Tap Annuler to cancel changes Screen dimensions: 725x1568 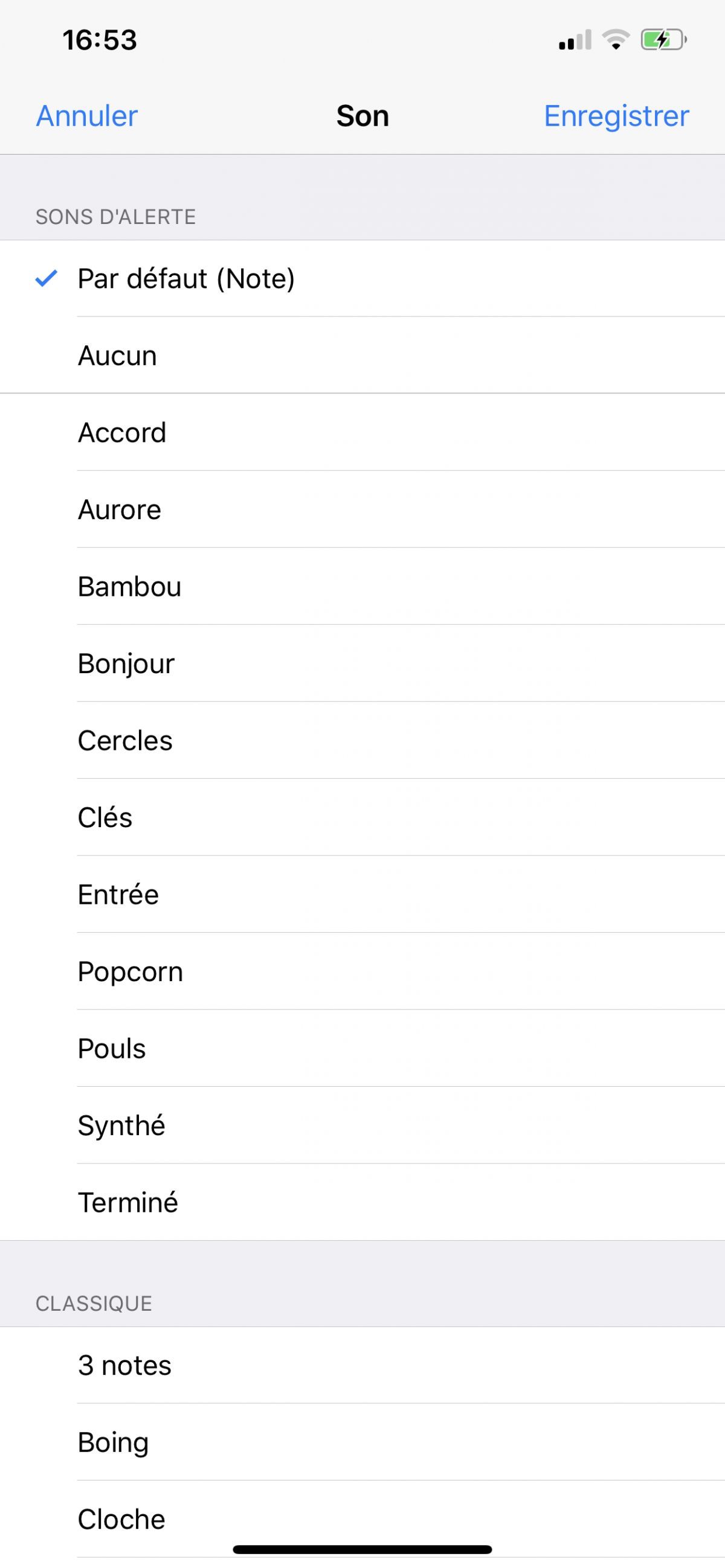click(x=87, y=116)
